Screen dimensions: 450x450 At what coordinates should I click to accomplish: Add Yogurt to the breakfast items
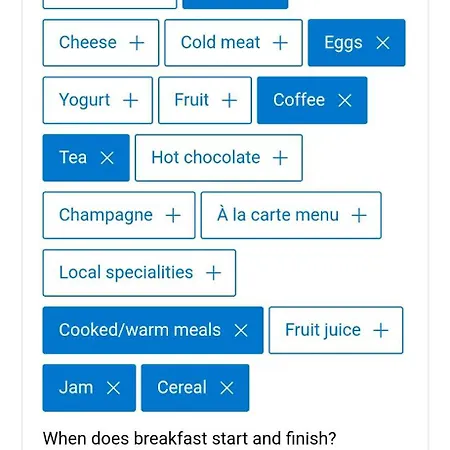pyautogui.click(x=98, y=100)
